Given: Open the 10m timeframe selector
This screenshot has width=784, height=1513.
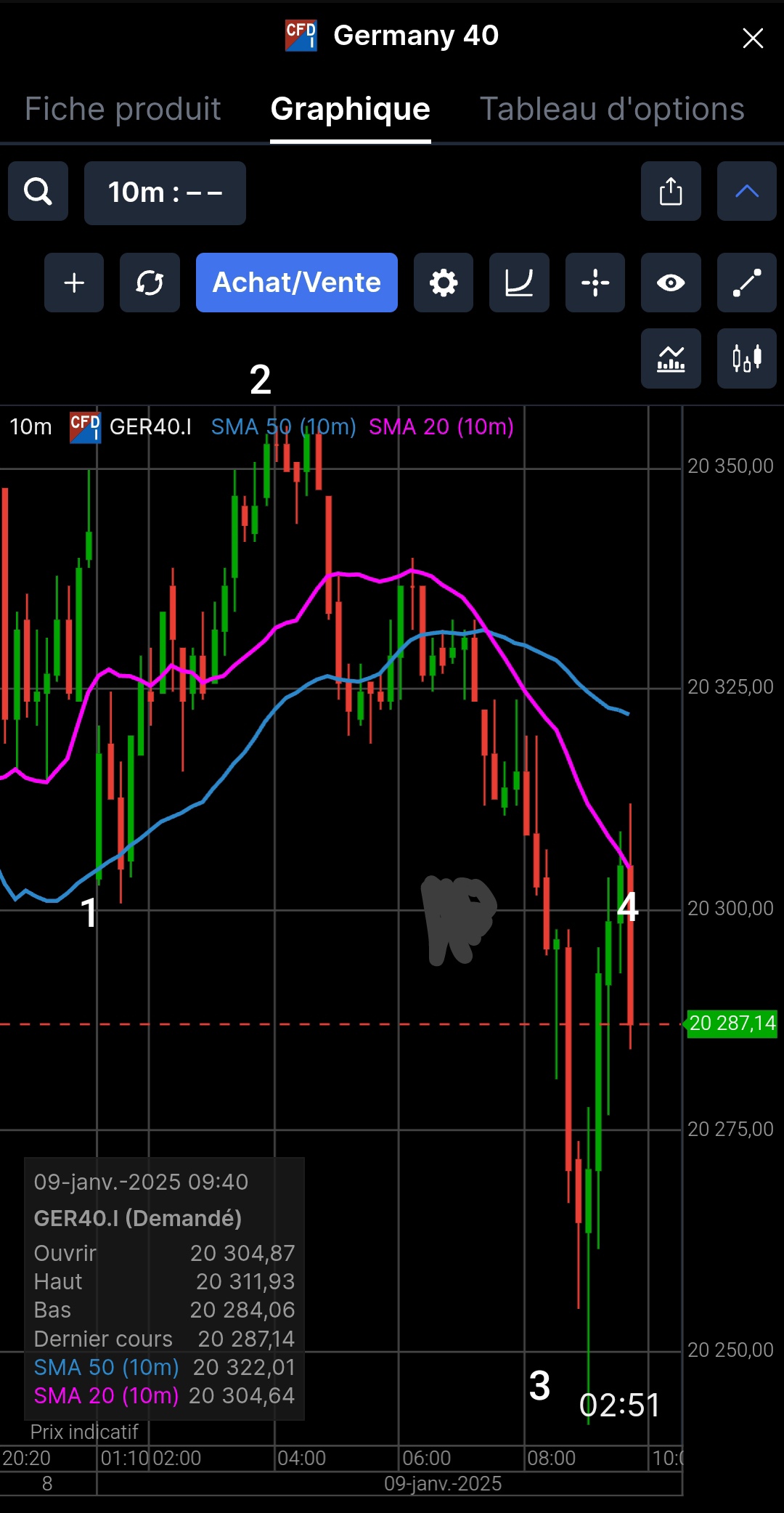Looking at the screenshot, I should (x=165, y=192).
